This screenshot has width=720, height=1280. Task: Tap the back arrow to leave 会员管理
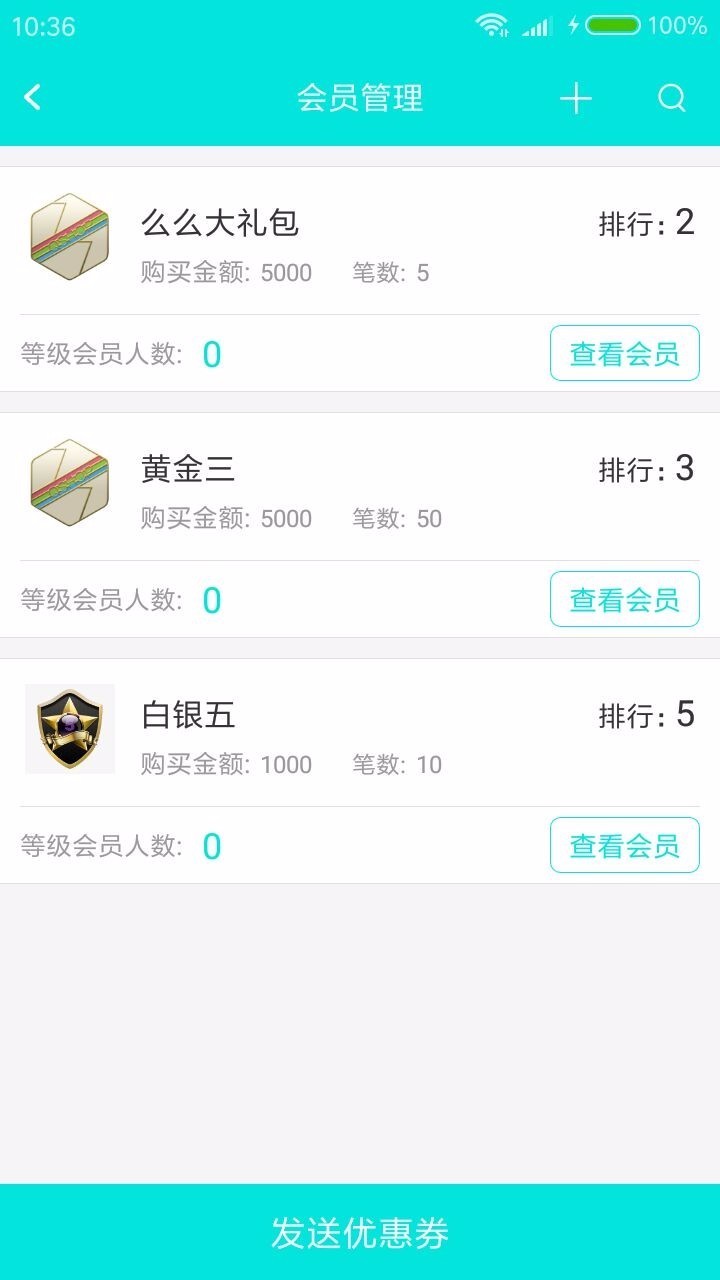click(31, 98)
